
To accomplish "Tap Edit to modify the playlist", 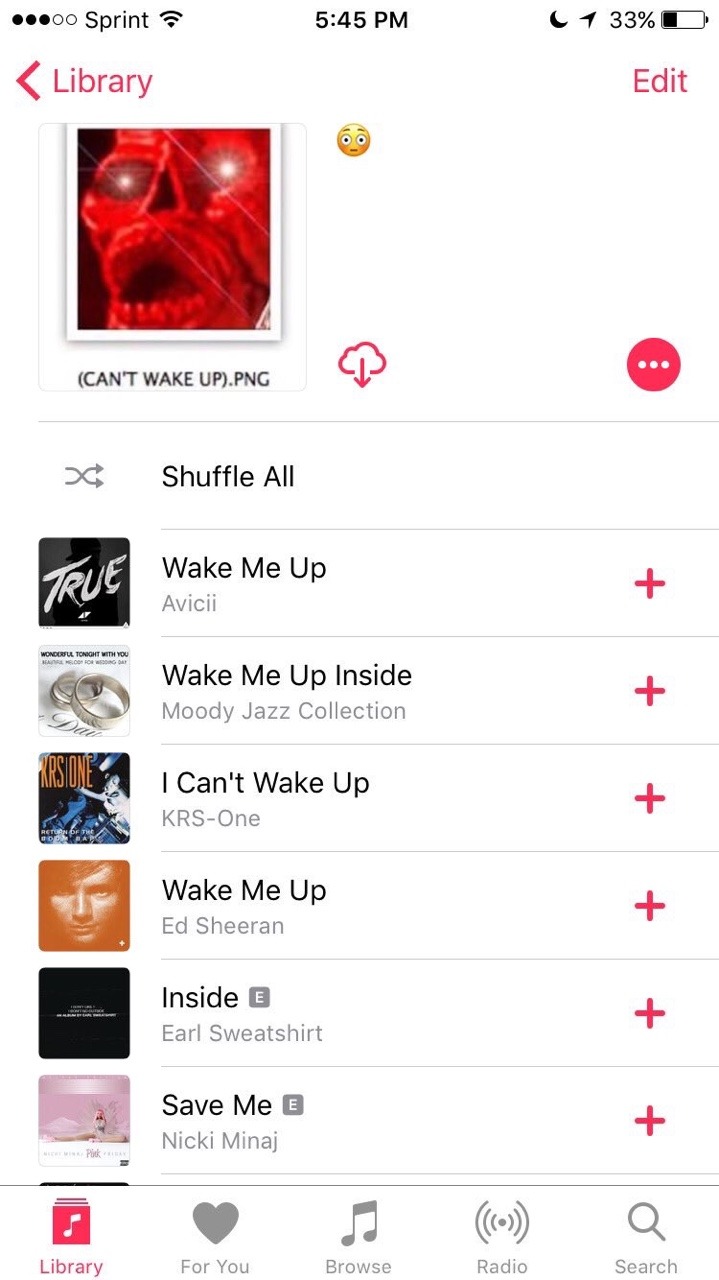I will tap(660, 81).
